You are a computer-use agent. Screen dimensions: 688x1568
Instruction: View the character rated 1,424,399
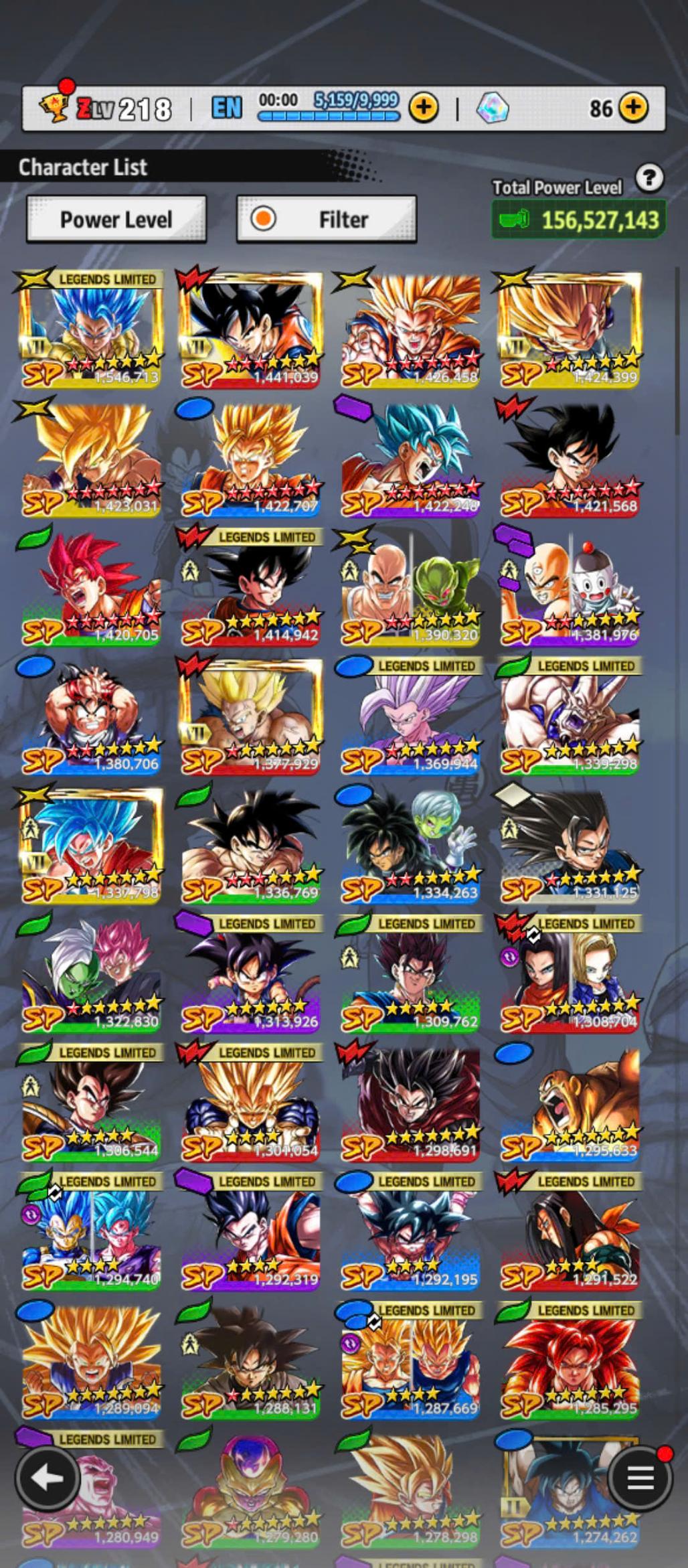click(x=570, y=329)
